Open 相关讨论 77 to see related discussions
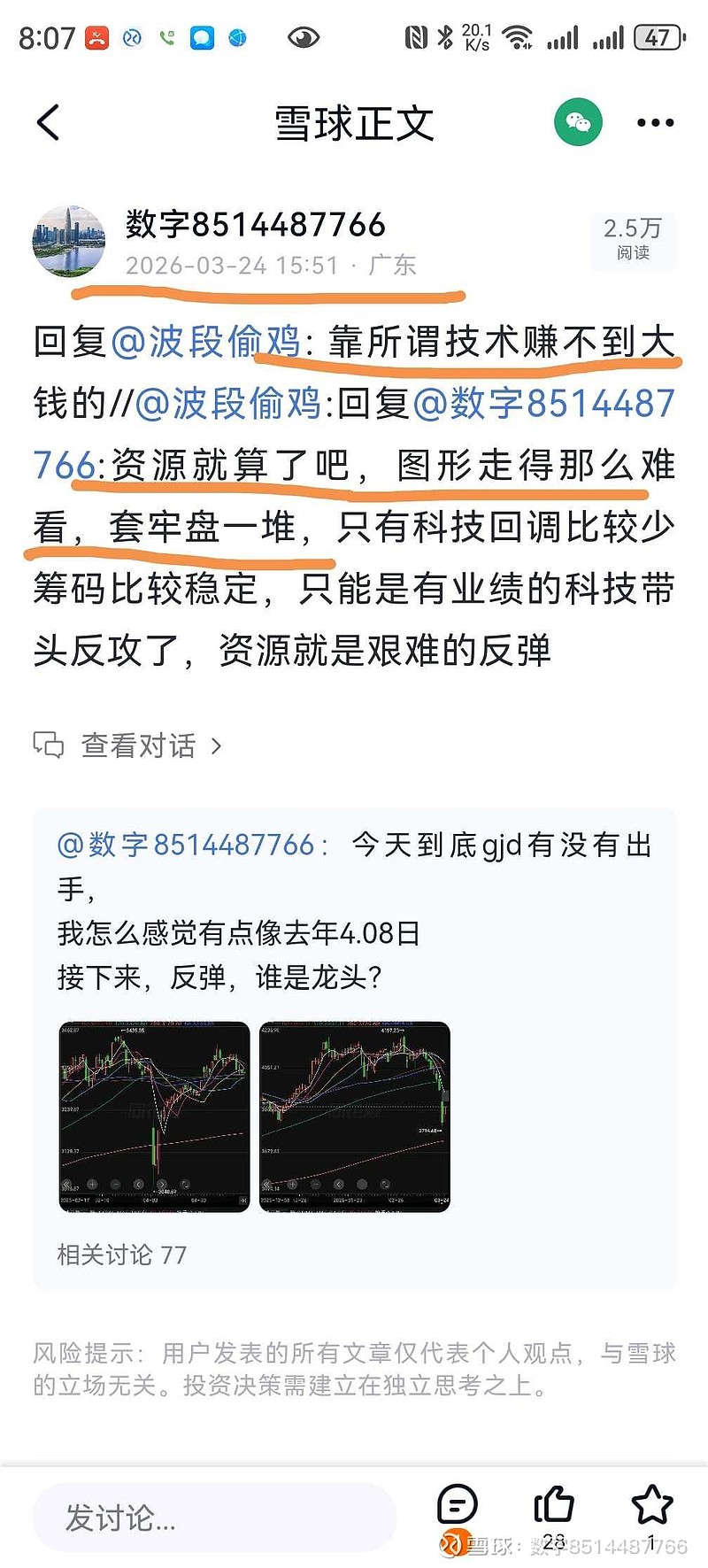 point(120,1255)
